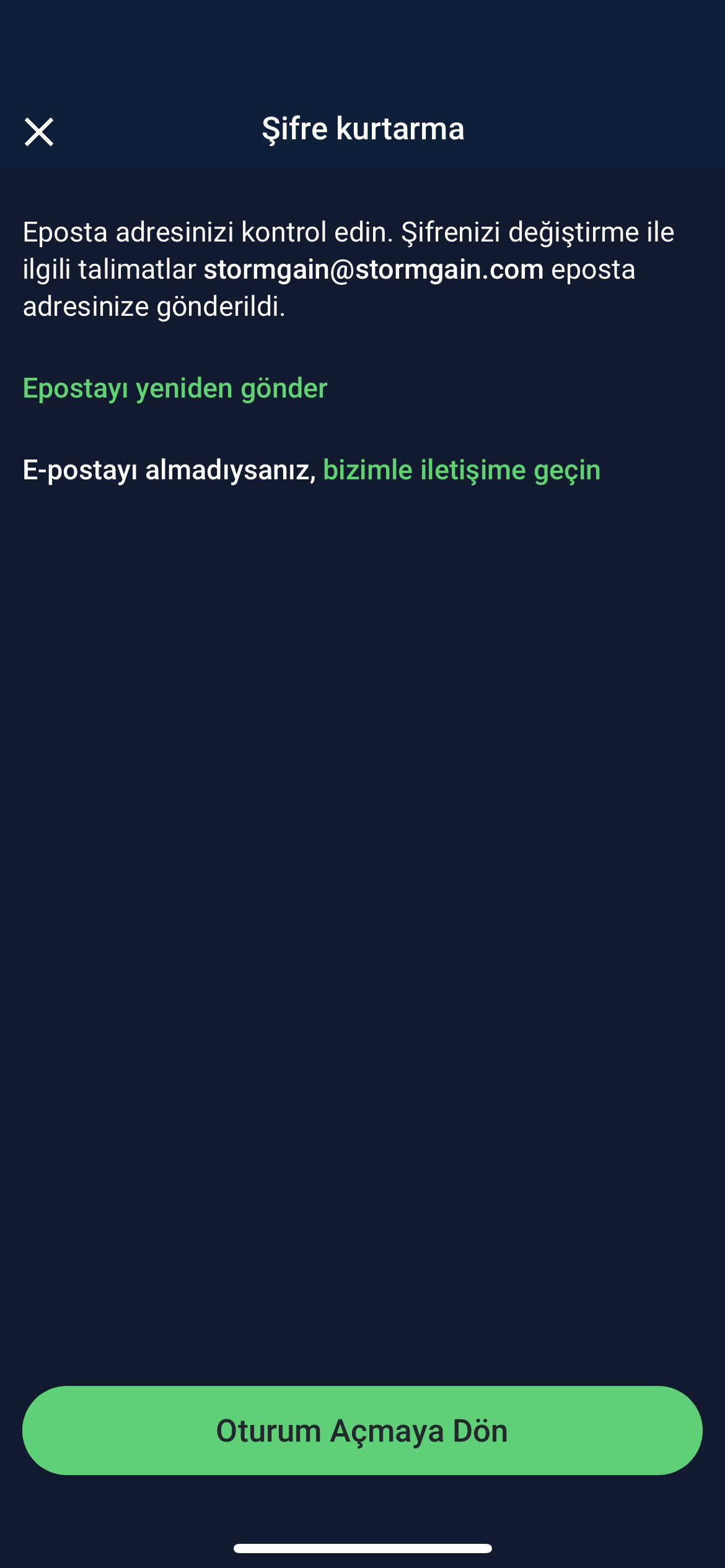Open bizimle iletişime geçin link
The height and width of the screenshot is (1568, 725).
click(x=462, y=470)
